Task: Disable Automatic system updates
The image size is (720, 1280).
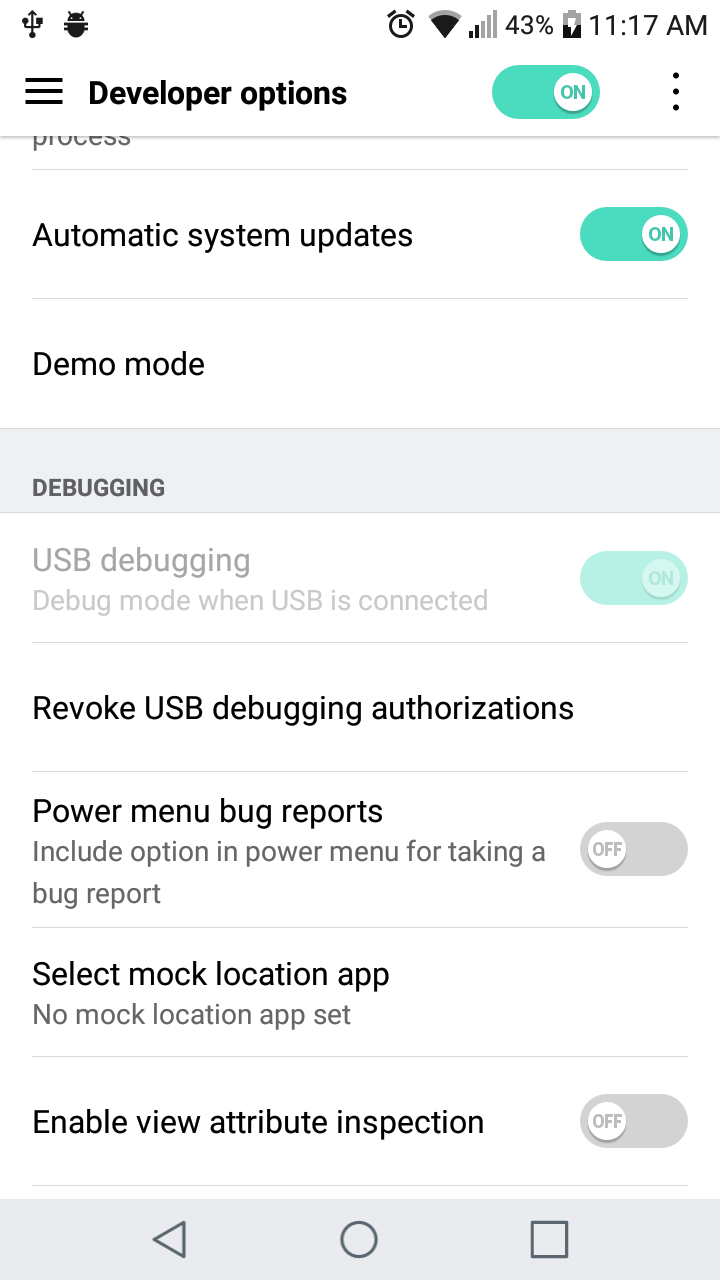Action: click(x=633, y=234)
